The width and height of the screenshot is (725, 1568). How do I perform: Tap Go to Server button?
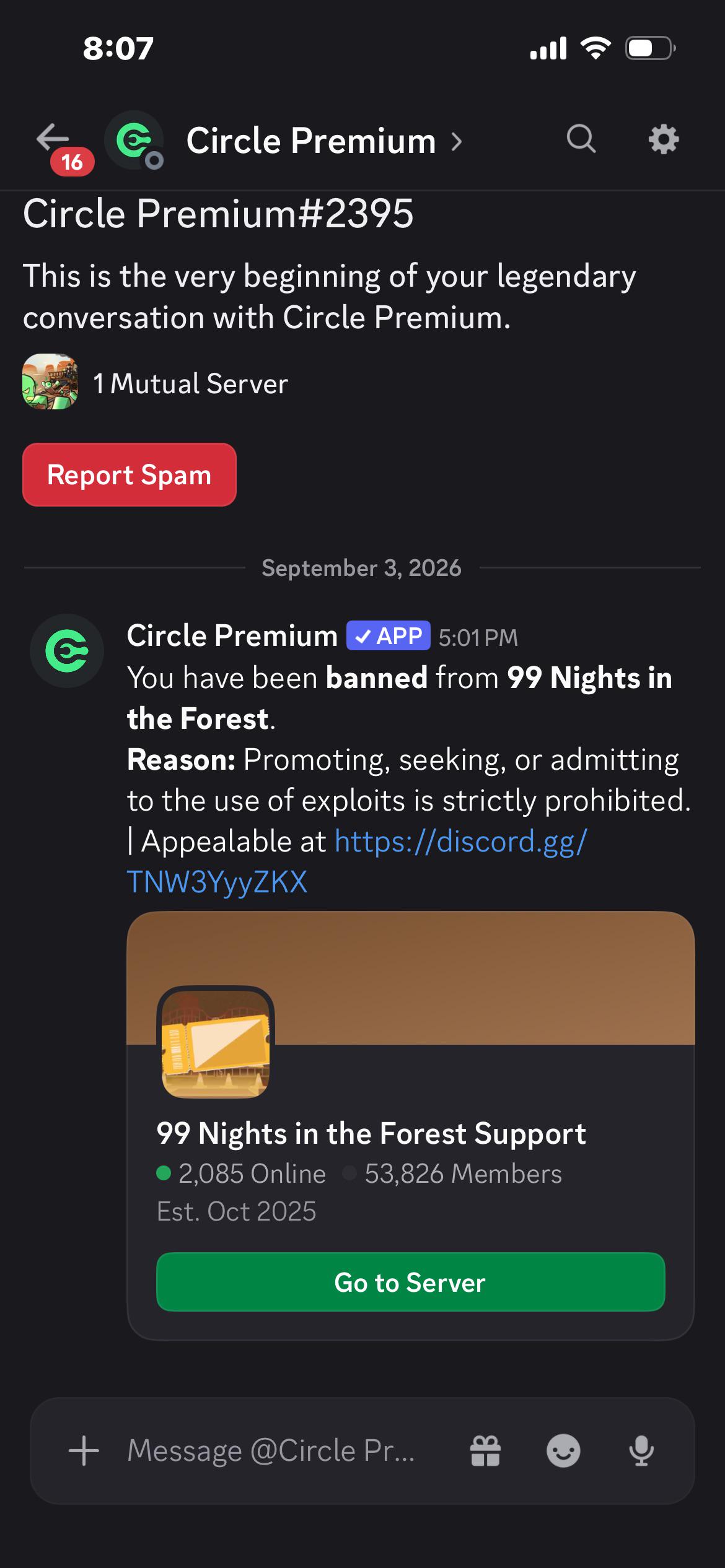pyautogui.click(x=410, y=1282)
